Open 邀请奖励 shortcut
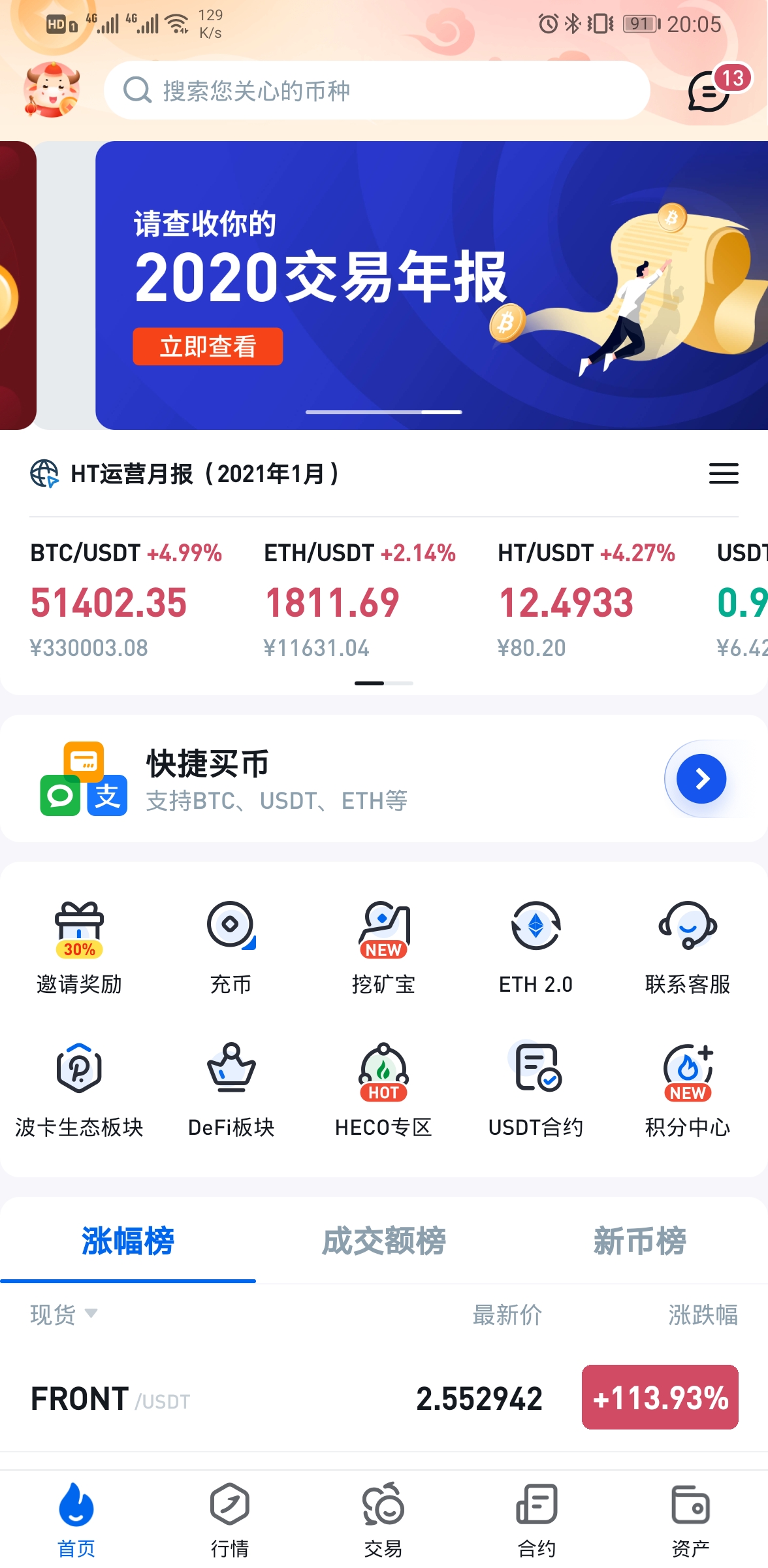This screenshot has height=1568, width=768. pyautogui.click(x=79, y=947)
